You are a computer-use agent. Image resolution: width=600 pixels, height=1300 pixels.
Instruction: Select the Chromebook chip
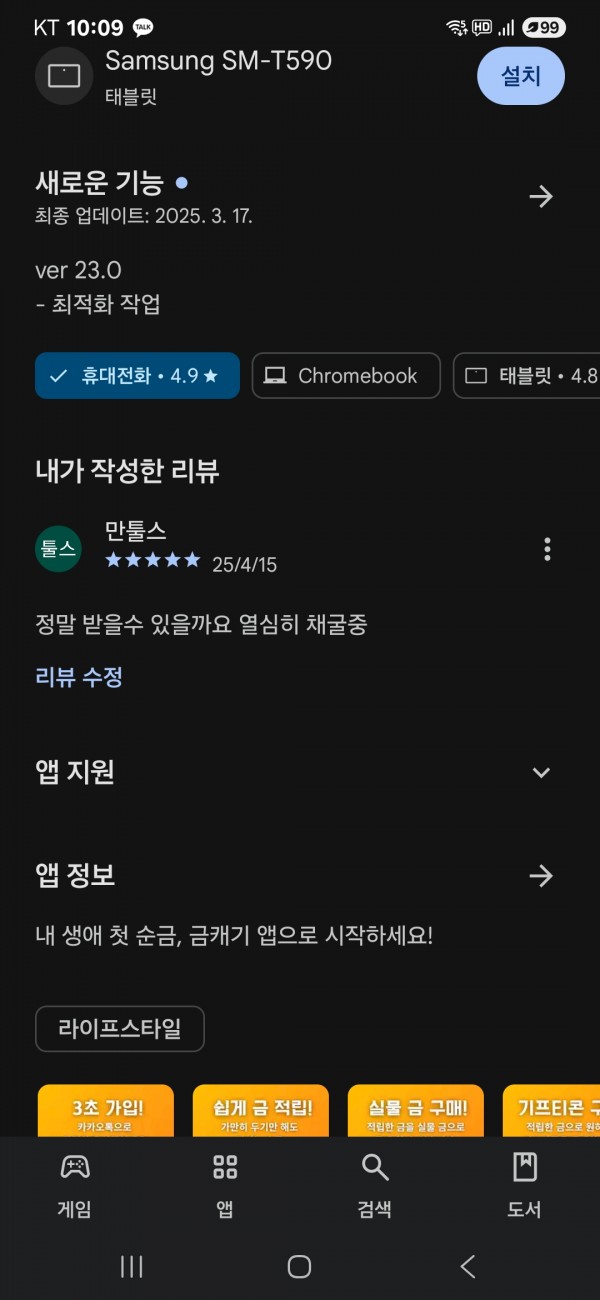[346, 376]
